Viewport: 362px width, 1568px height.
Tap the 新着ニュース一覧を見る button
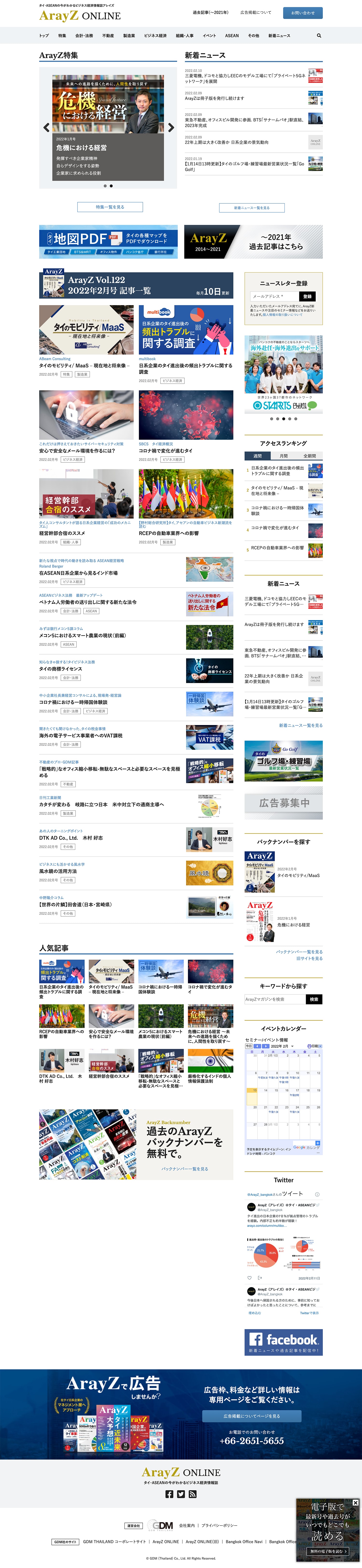pyautogui.click(x=252, y=208)
